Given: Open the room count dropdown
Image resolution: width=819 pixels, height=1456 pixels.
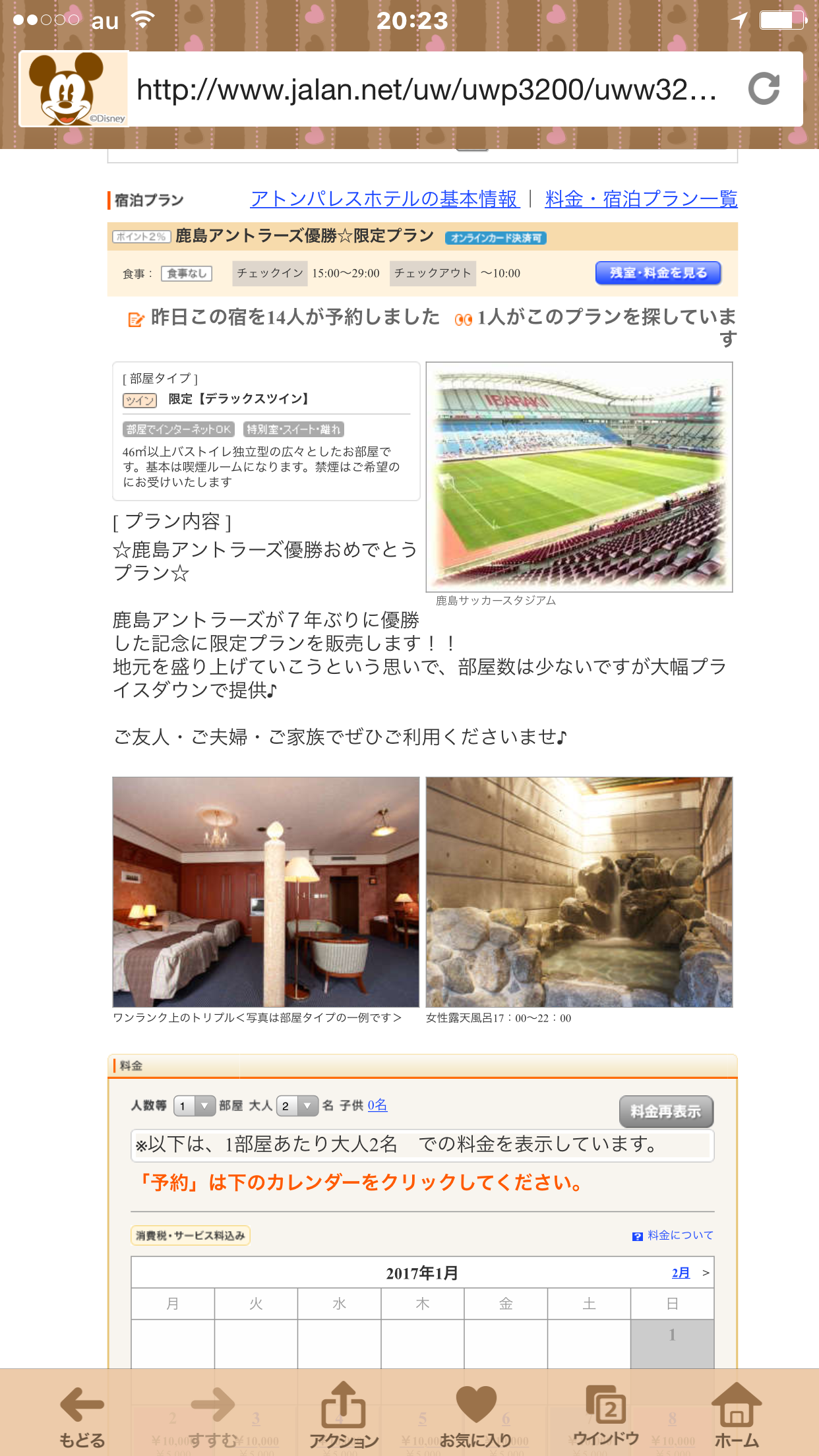Looking at the screenshot, I should coord(195,1106).
